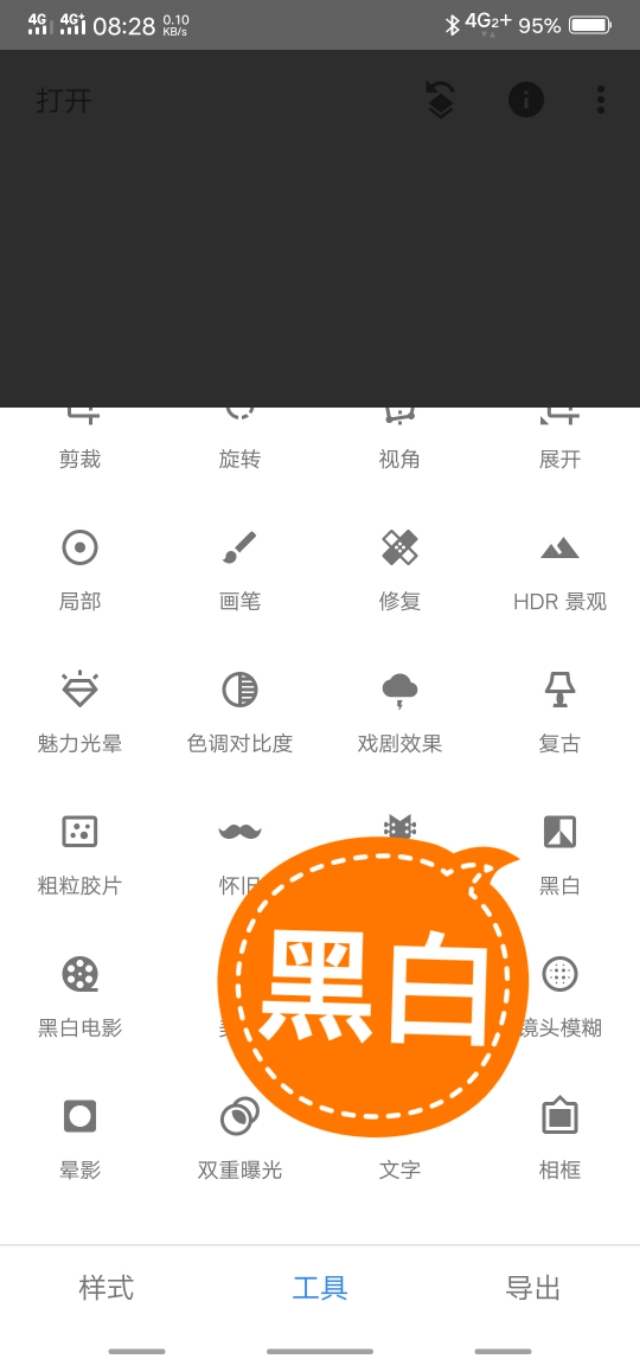Add a 相框 frame

(560, 1136)
